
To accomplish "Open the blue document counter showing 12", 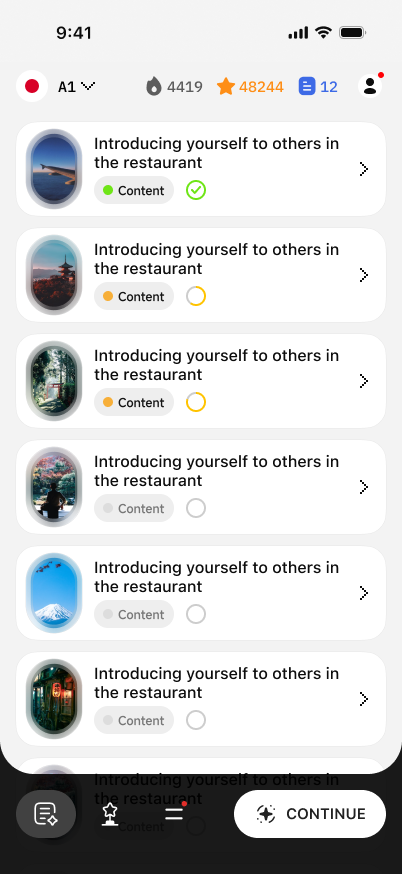I will [x=318, y=86].
